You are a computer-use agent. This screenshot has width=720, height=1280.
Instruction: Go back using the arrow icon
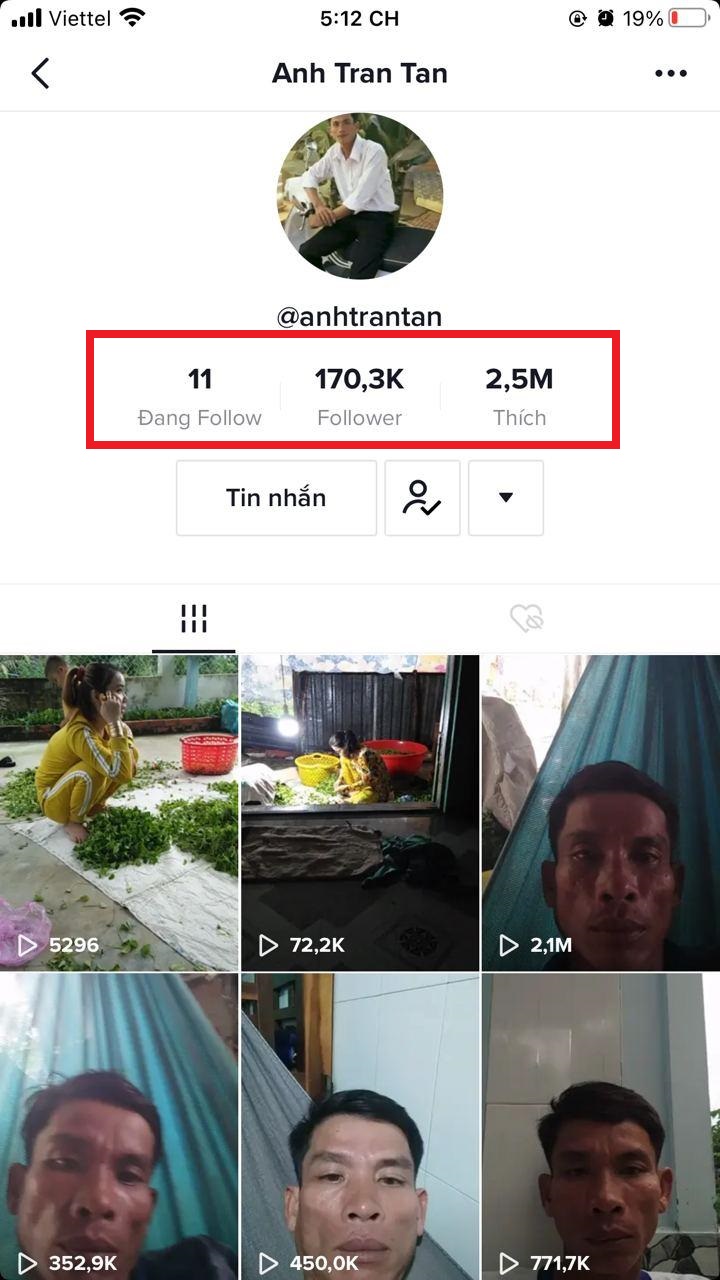[x=40, y=73]
